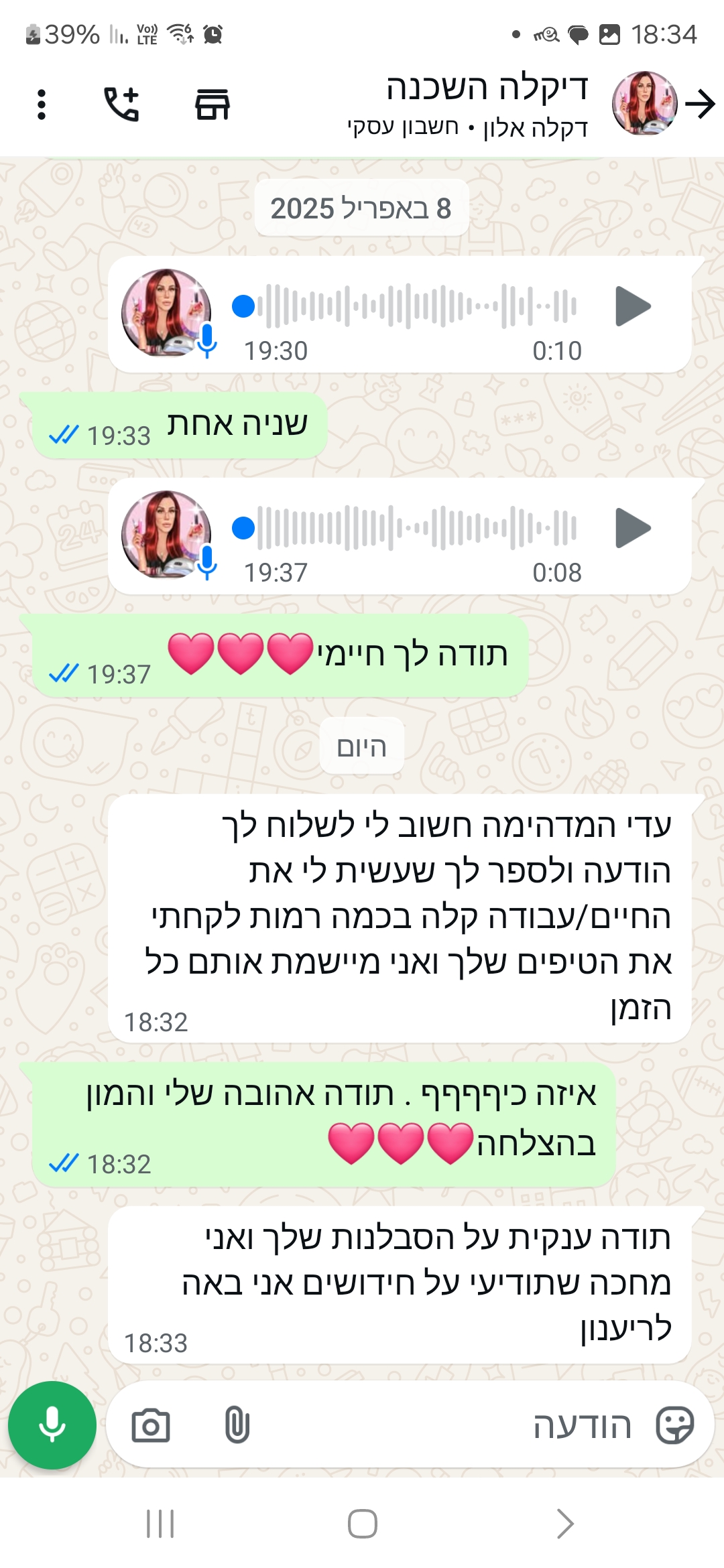Image resolution: width=724 pixels, height=1568 pixels.
Task: Play the 0:10 voice message from 19:30
Action: [x=632, y=306]
